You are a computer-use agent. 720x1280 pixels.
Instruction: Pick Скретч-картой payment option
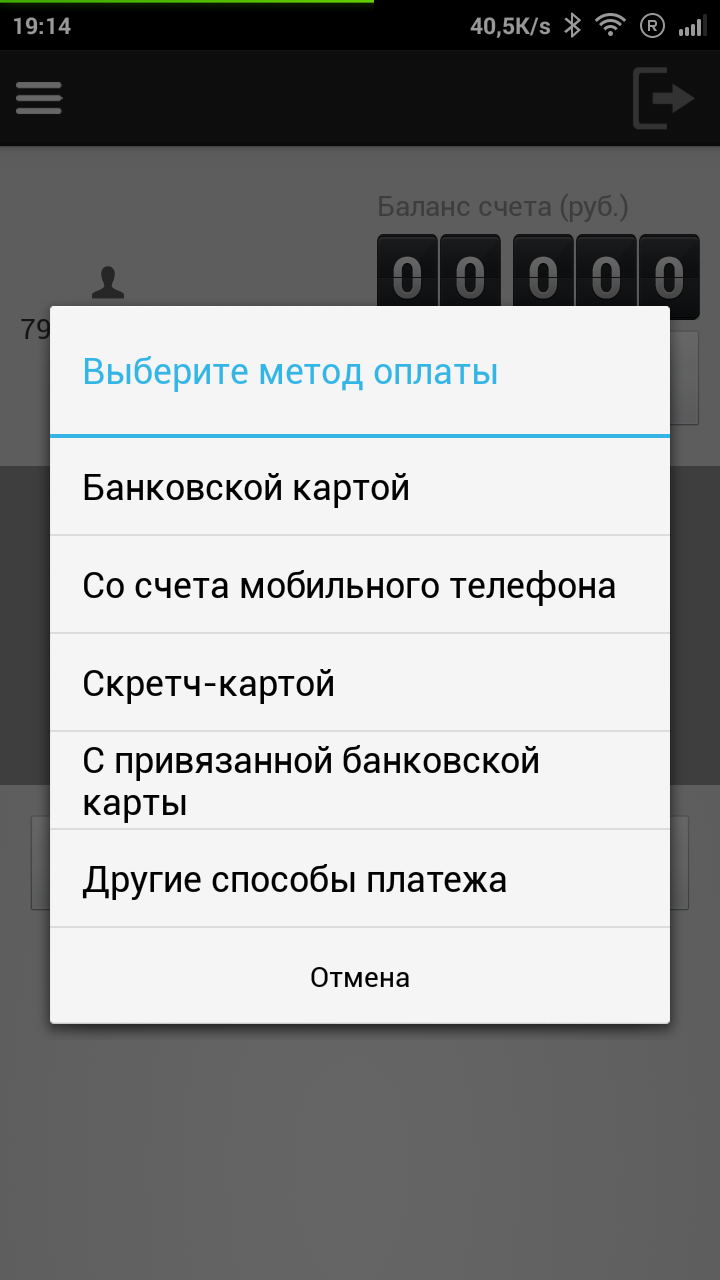tap(360, 683)
